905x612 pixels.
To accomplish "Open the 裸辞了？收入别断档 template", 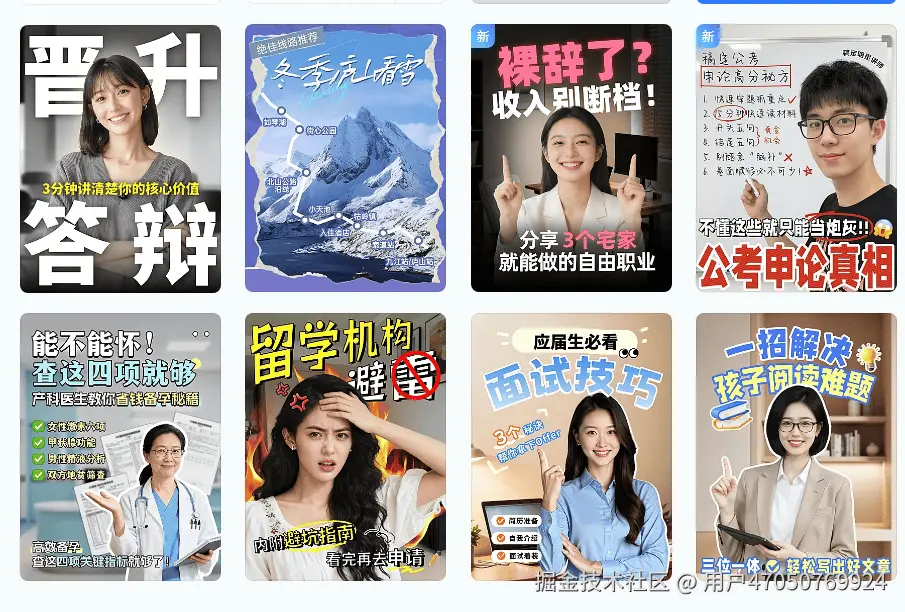I will (x=571, y=158).
